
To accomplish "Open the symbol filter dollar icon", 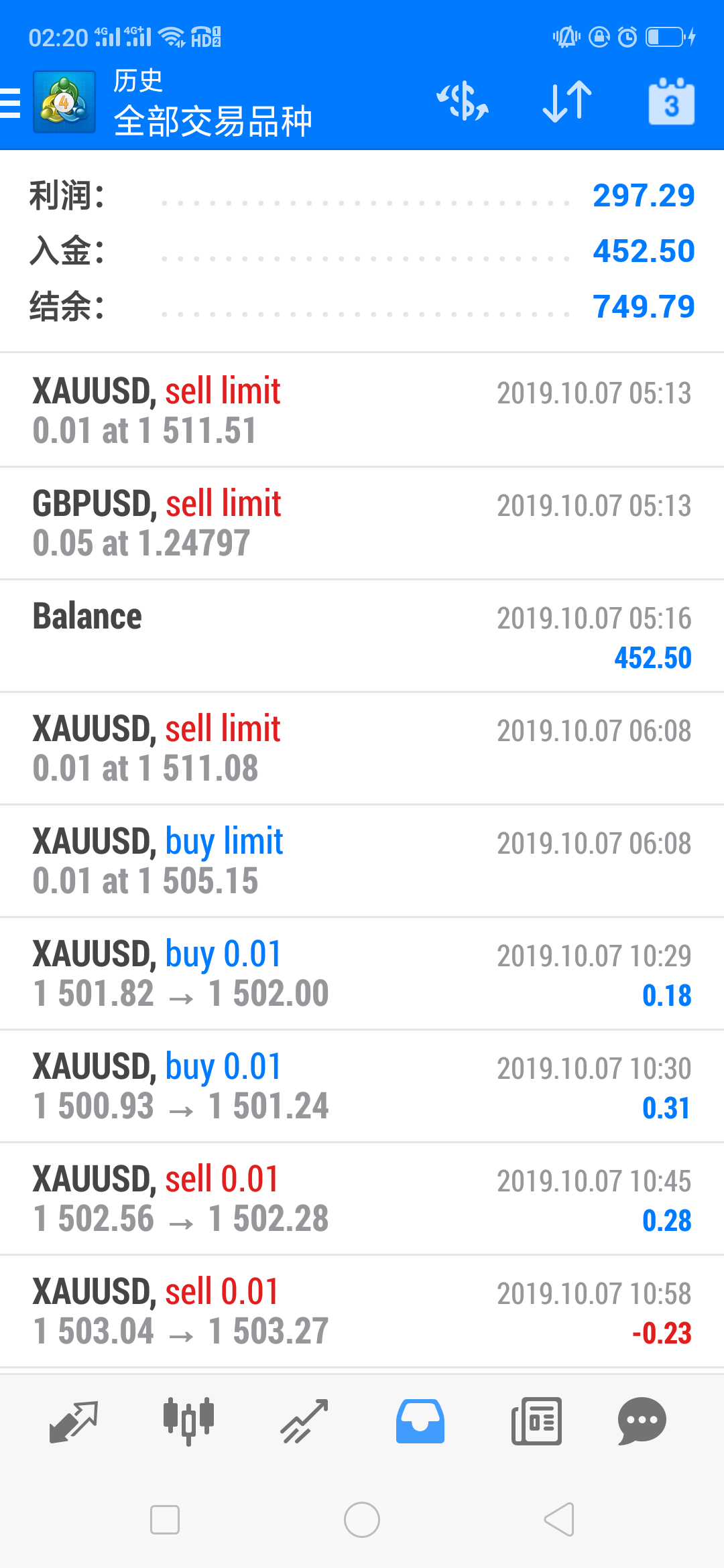I will tap(463, 102).
